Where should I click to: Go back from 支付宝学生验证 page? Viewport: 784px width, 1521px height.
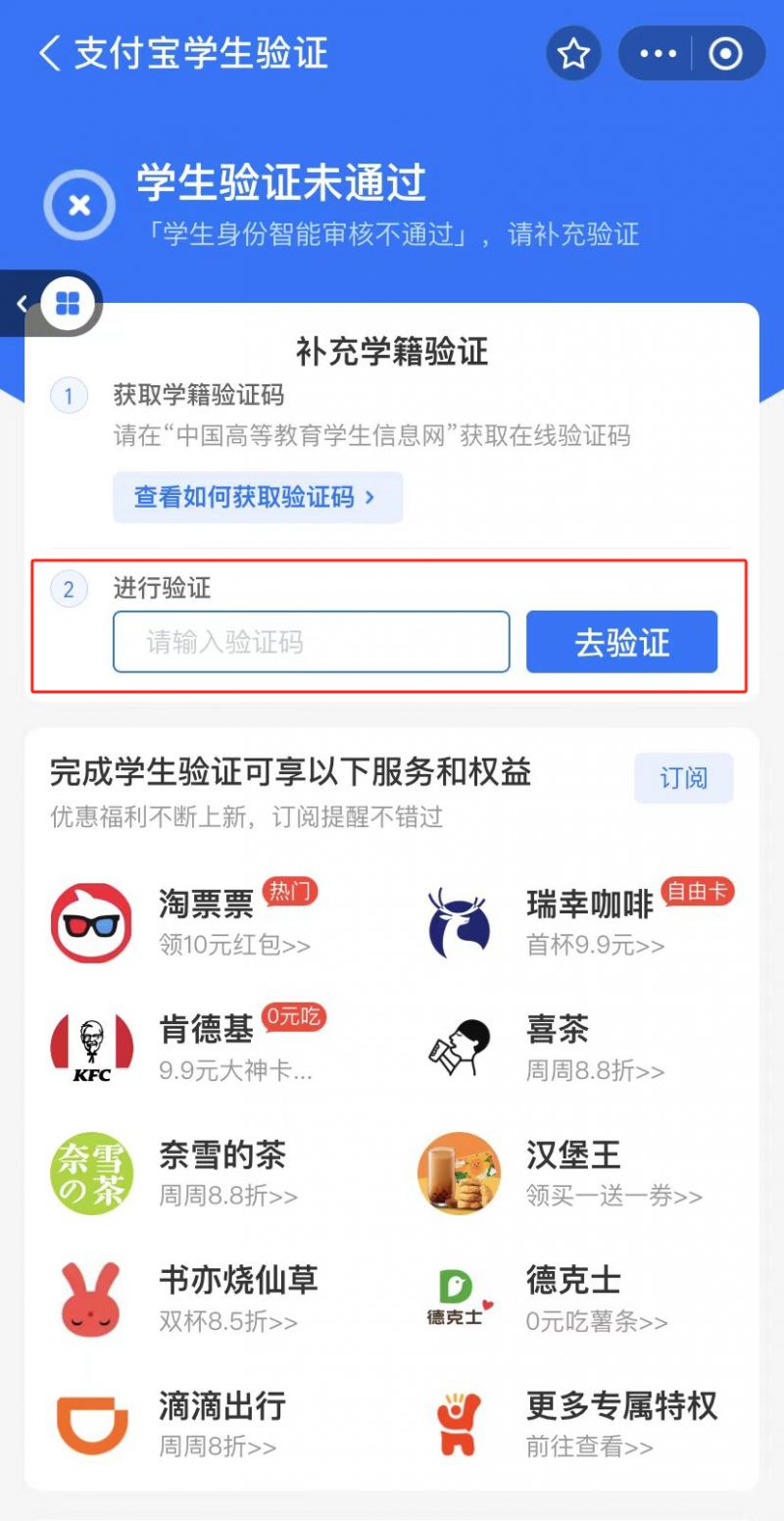(49, 53)
